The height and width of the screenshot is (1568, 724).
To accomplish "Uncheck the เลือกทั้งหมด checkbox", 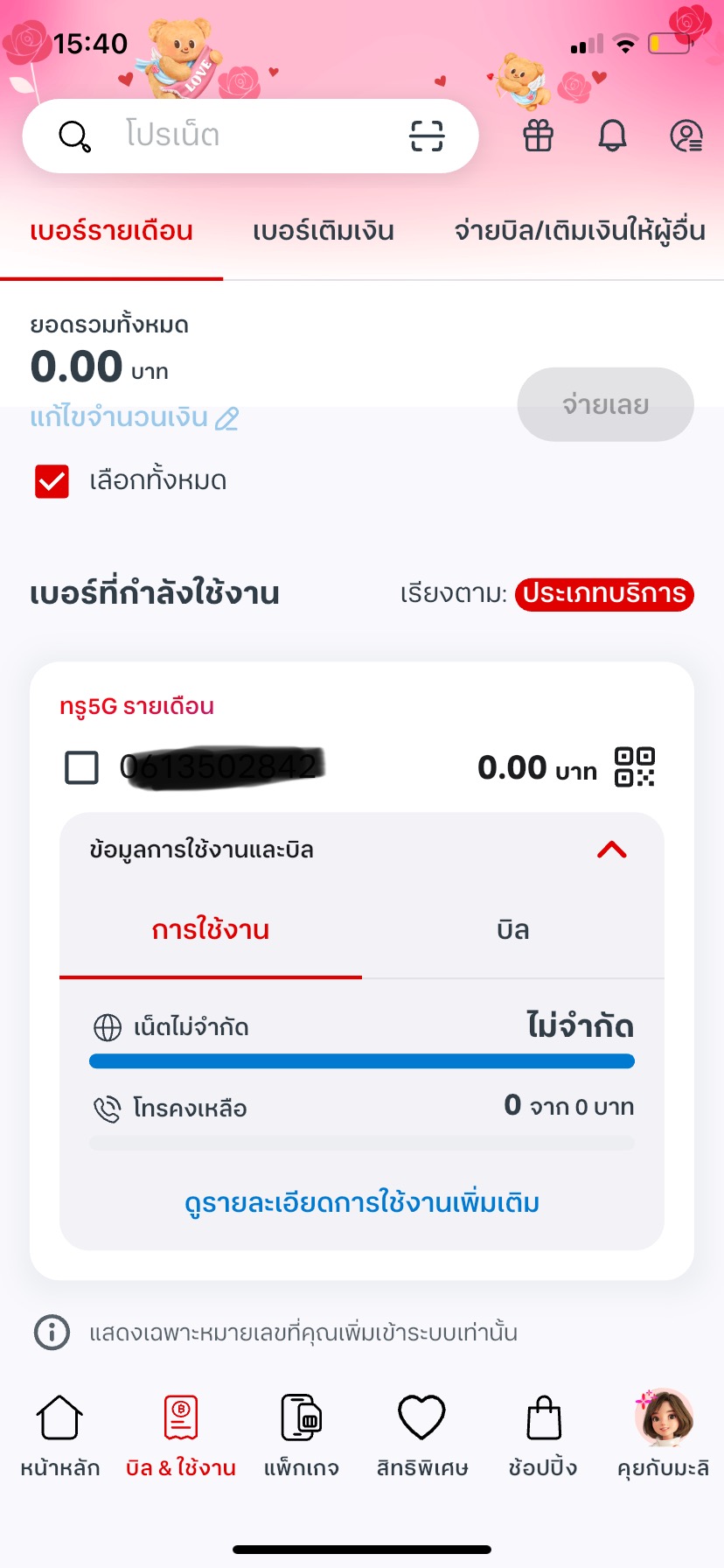I will [x=52, y=480].
